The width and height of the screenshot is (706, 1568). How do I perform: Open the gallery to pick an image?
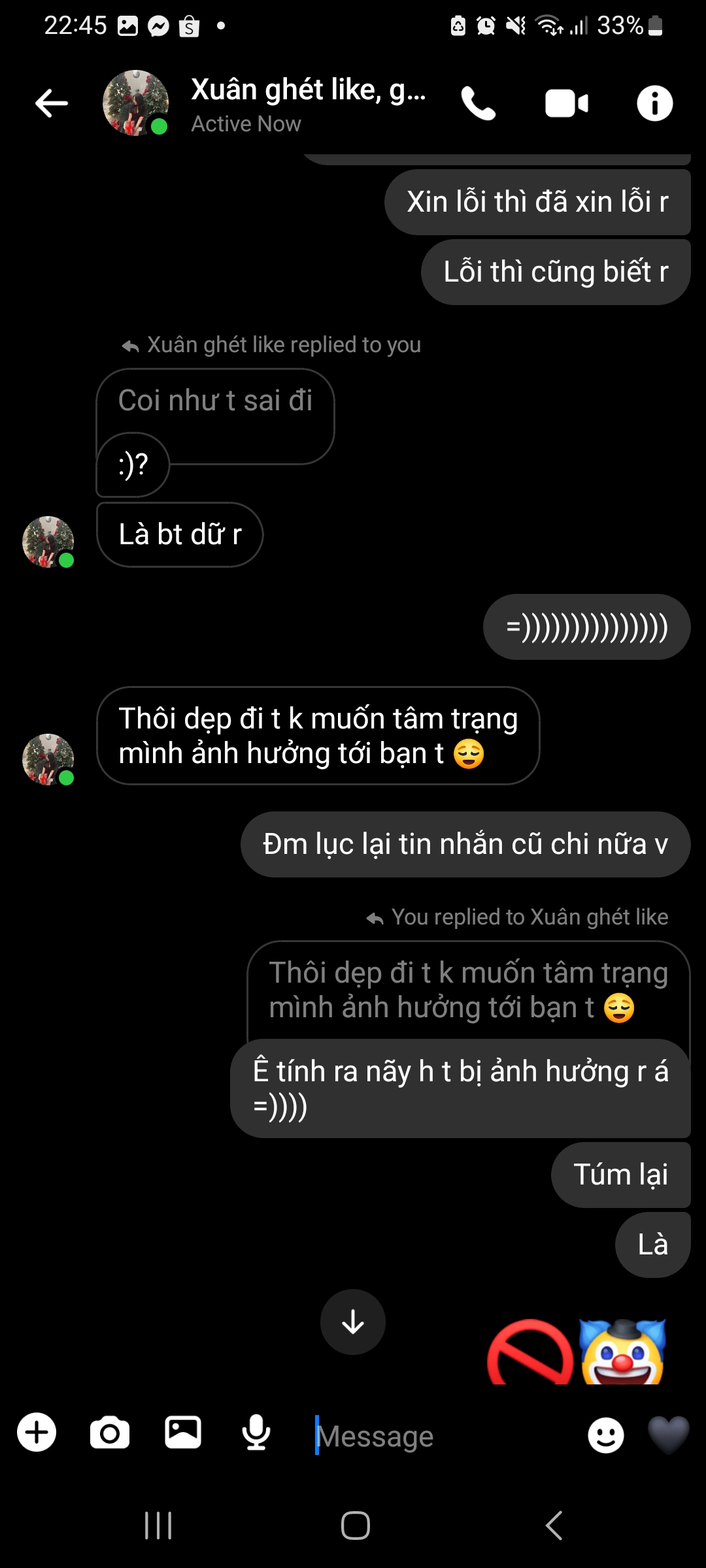tap(183, 1432)
